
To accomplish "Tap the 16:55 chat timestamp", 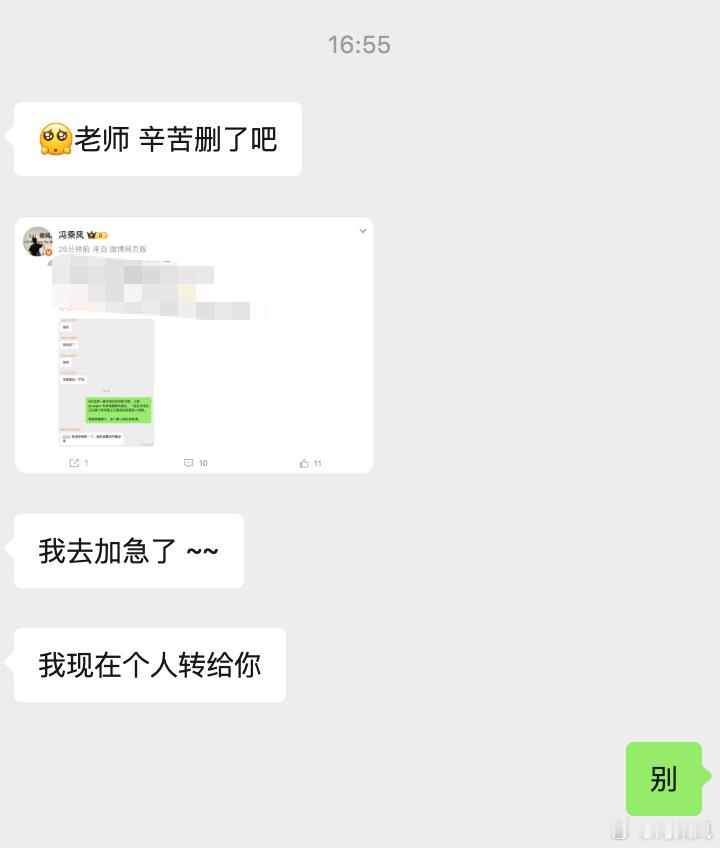I will click(359, 45).
